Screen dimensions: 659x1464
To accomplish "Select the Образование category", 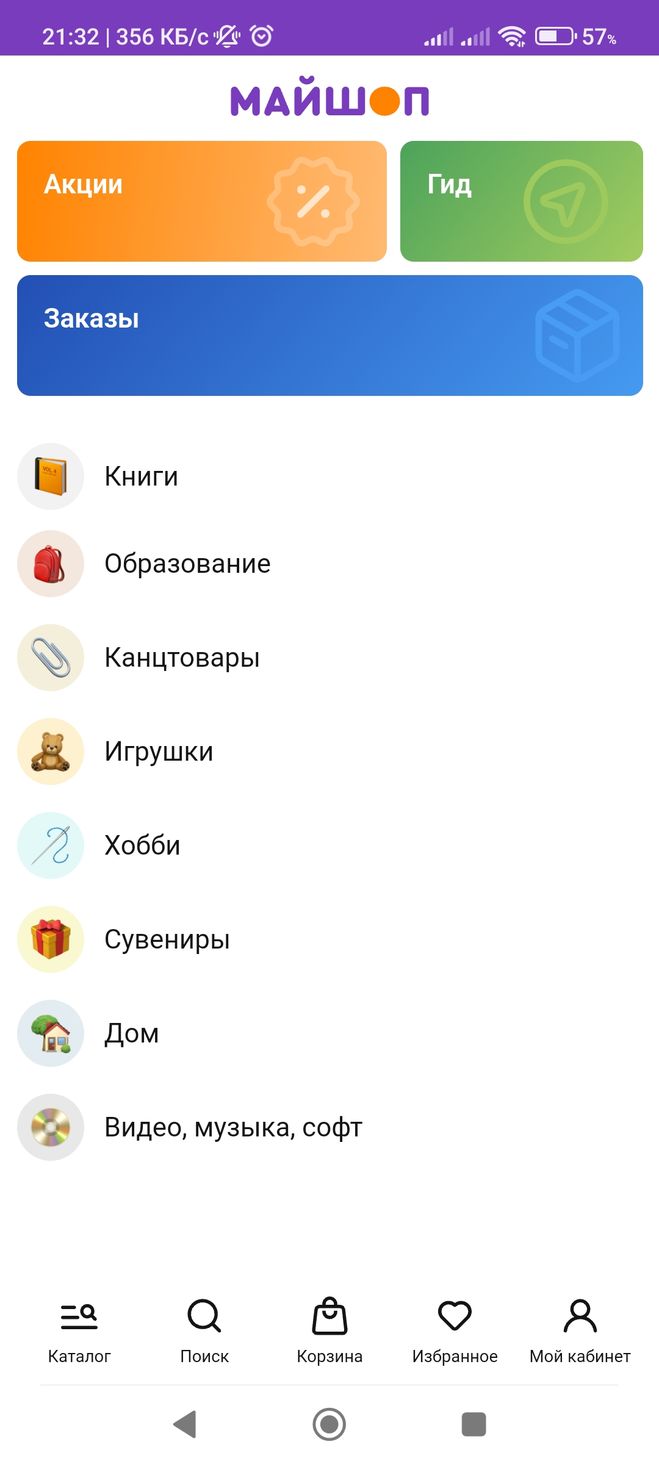I will 187,564.
